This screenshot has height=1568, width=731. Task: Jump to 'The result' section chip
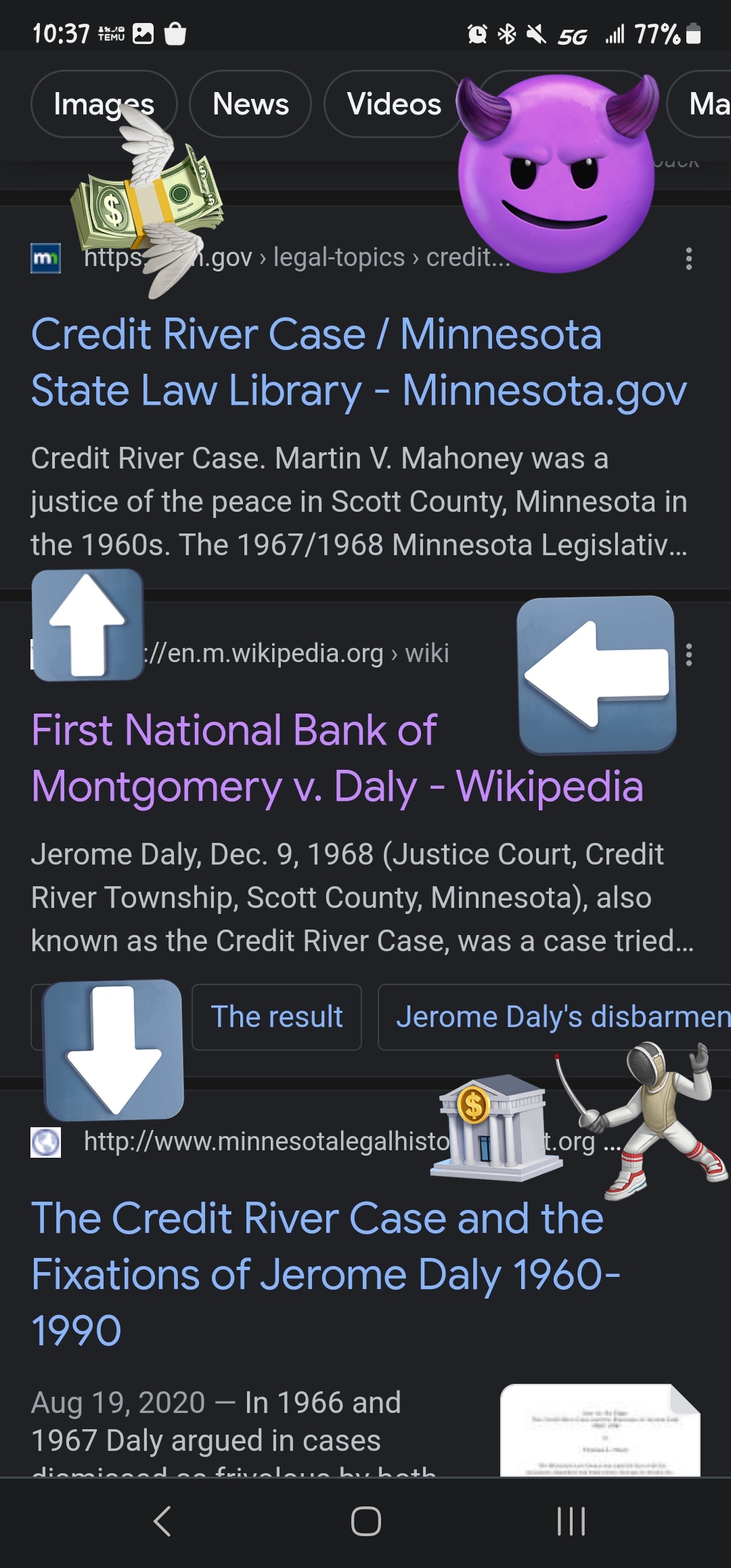[276, 1017]
